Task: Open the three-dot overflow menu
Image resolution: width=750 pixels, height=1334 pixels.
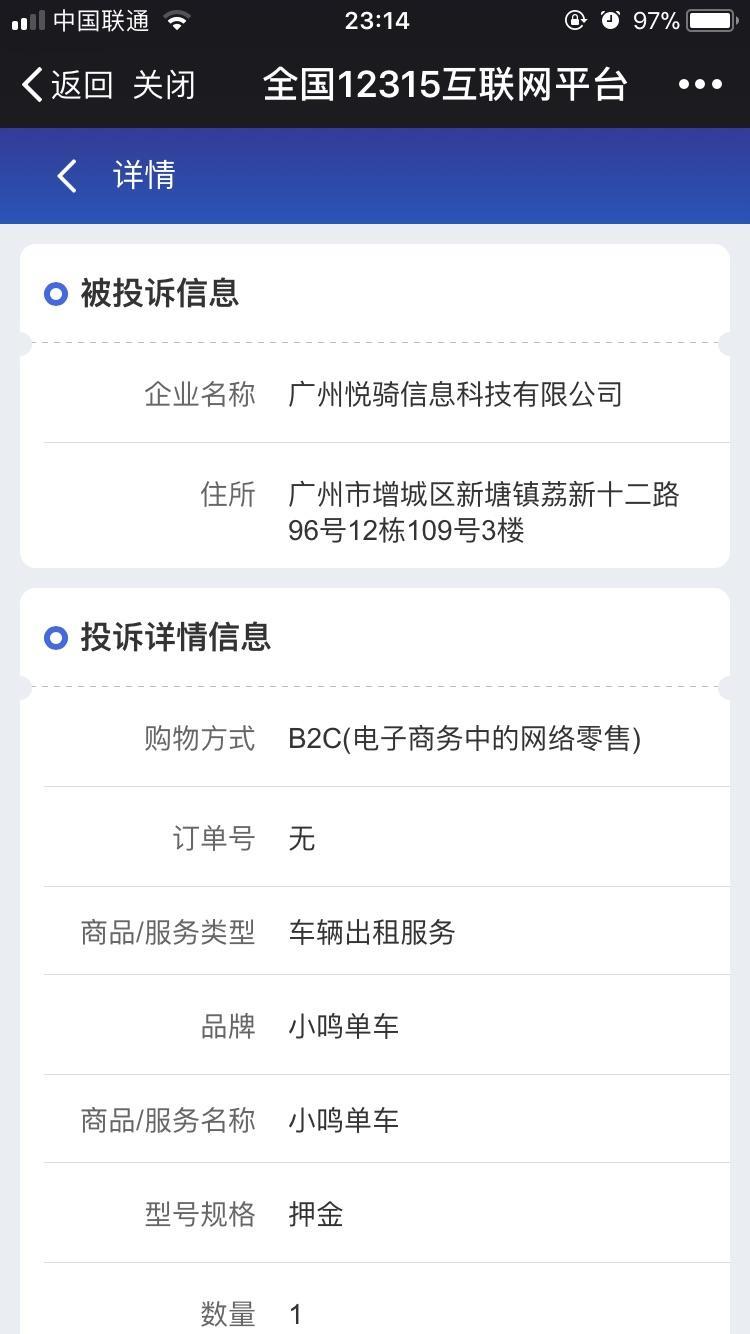Action: coord(700,85)
